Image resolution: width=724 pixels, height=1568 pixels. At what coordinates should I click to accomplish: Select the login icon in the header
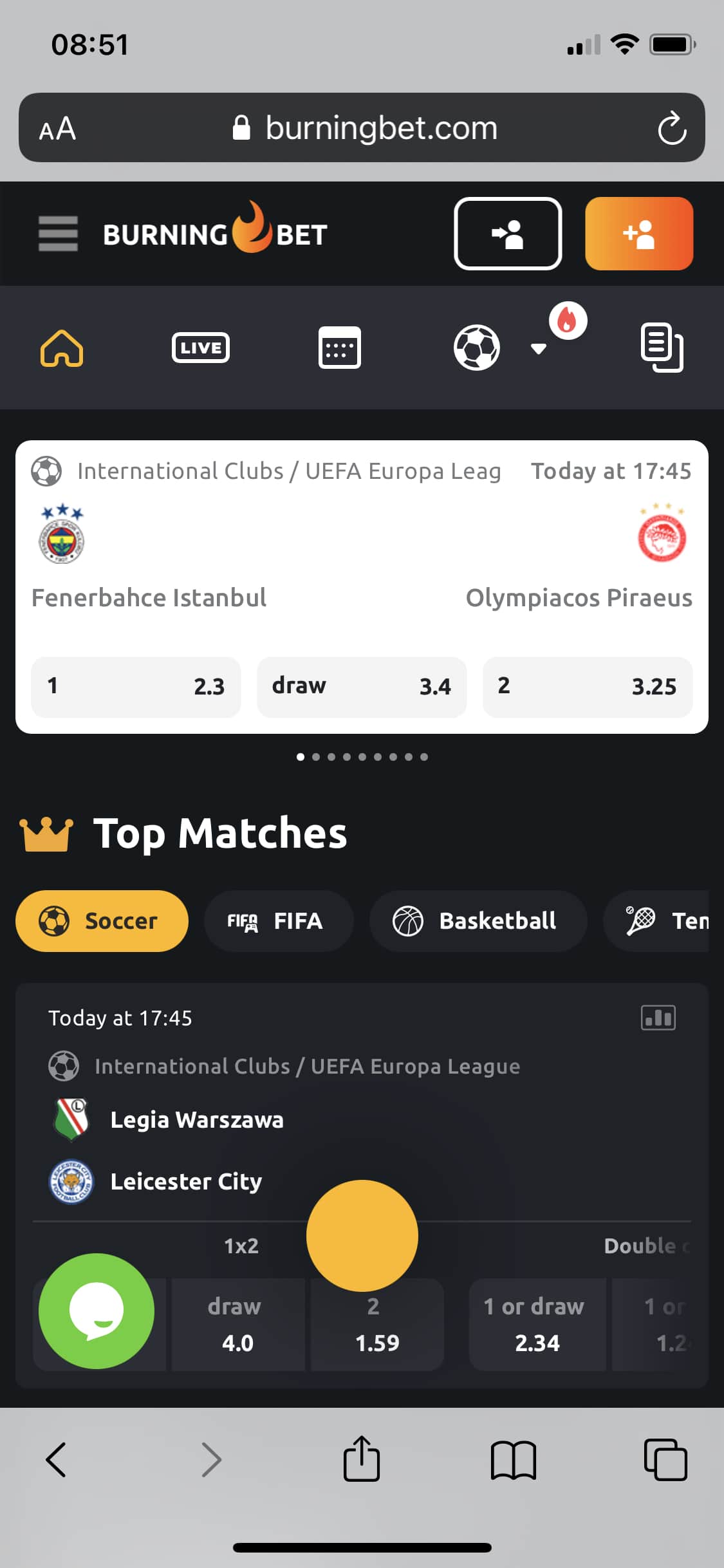pyautogui.click(x=508, y=234)
